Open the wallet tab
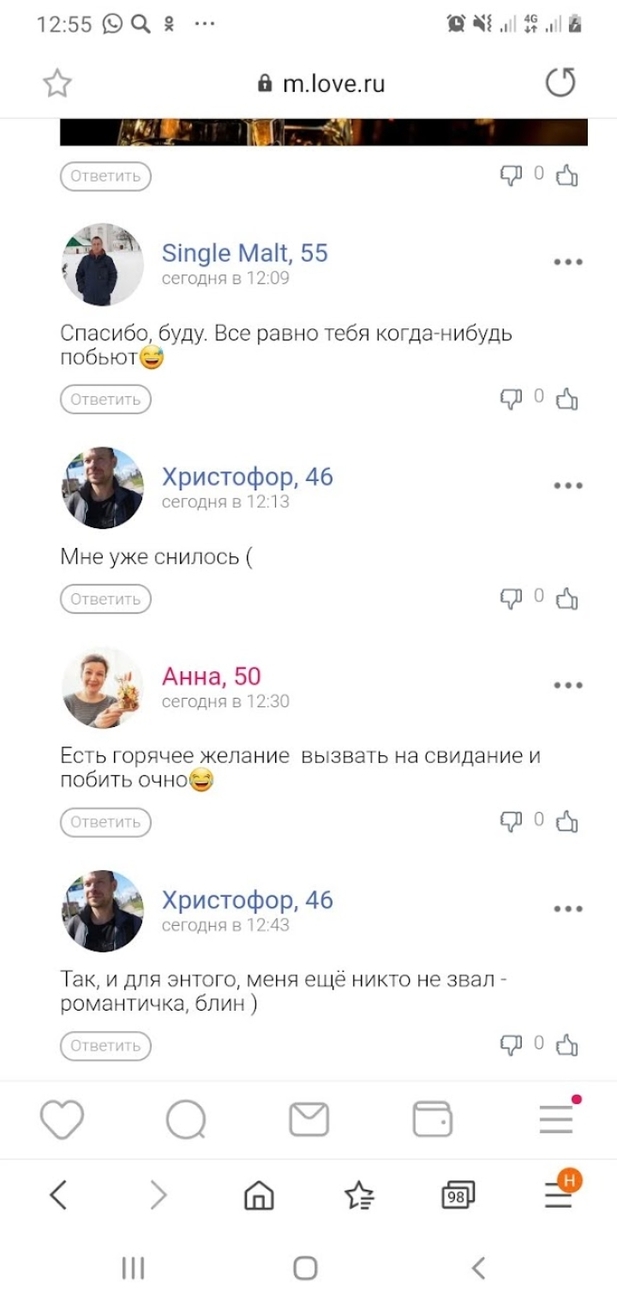The image size is (617, 1303). pyautogui.click(x=433, y=1119)
